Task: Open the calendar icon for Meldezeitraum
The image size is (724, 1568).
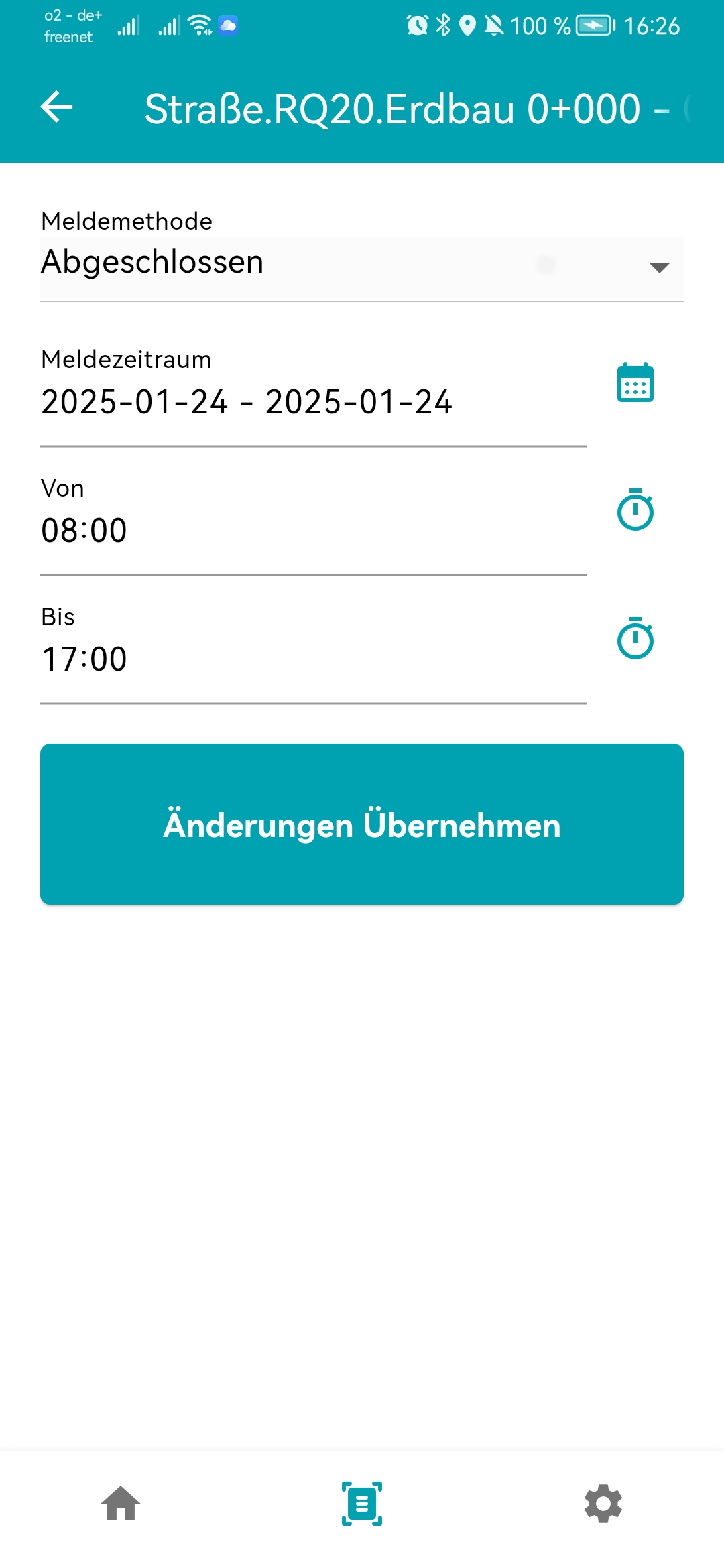Action: [x=635, y=383]
